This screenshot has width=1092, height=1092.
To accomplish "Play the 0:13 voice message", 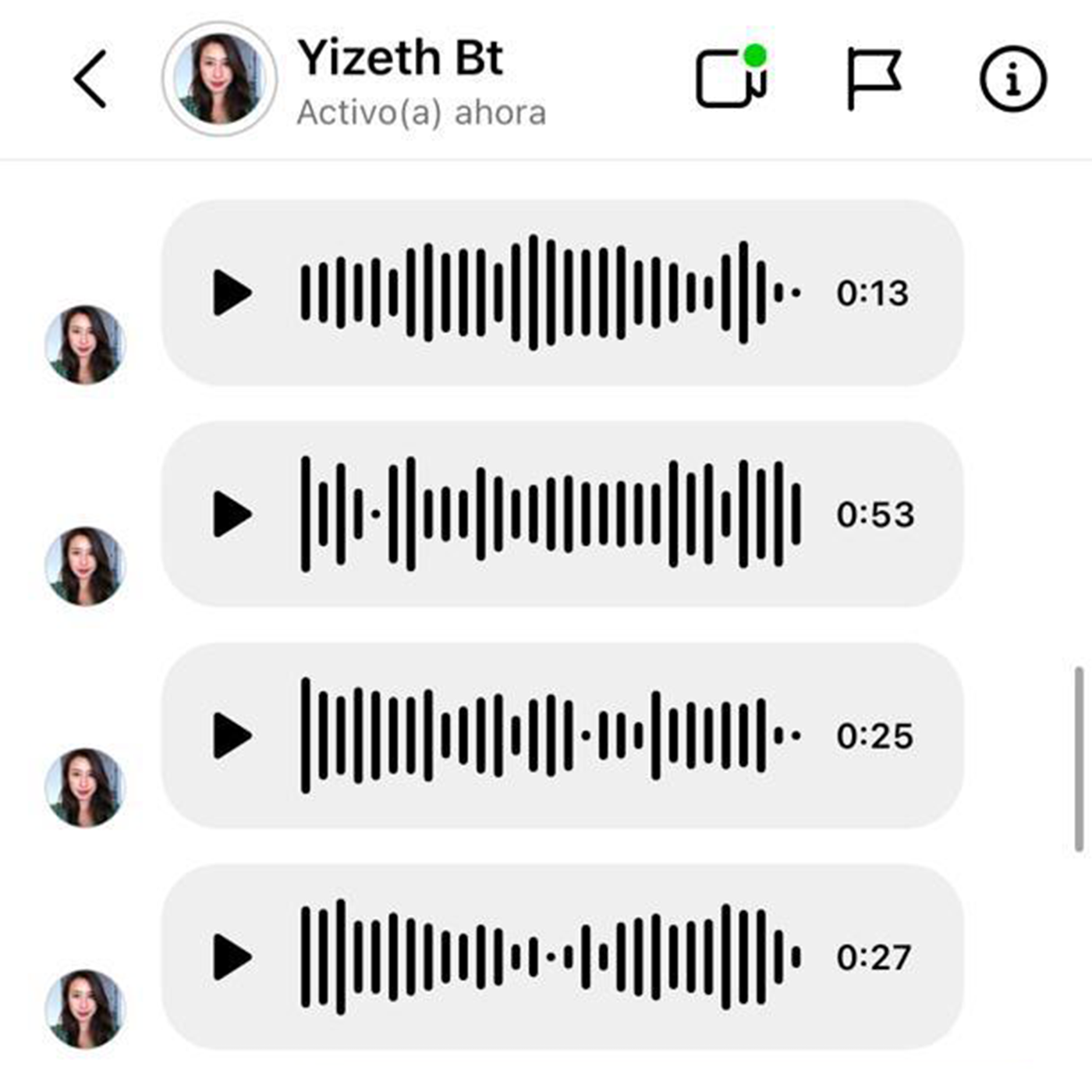I will (232, 293).
